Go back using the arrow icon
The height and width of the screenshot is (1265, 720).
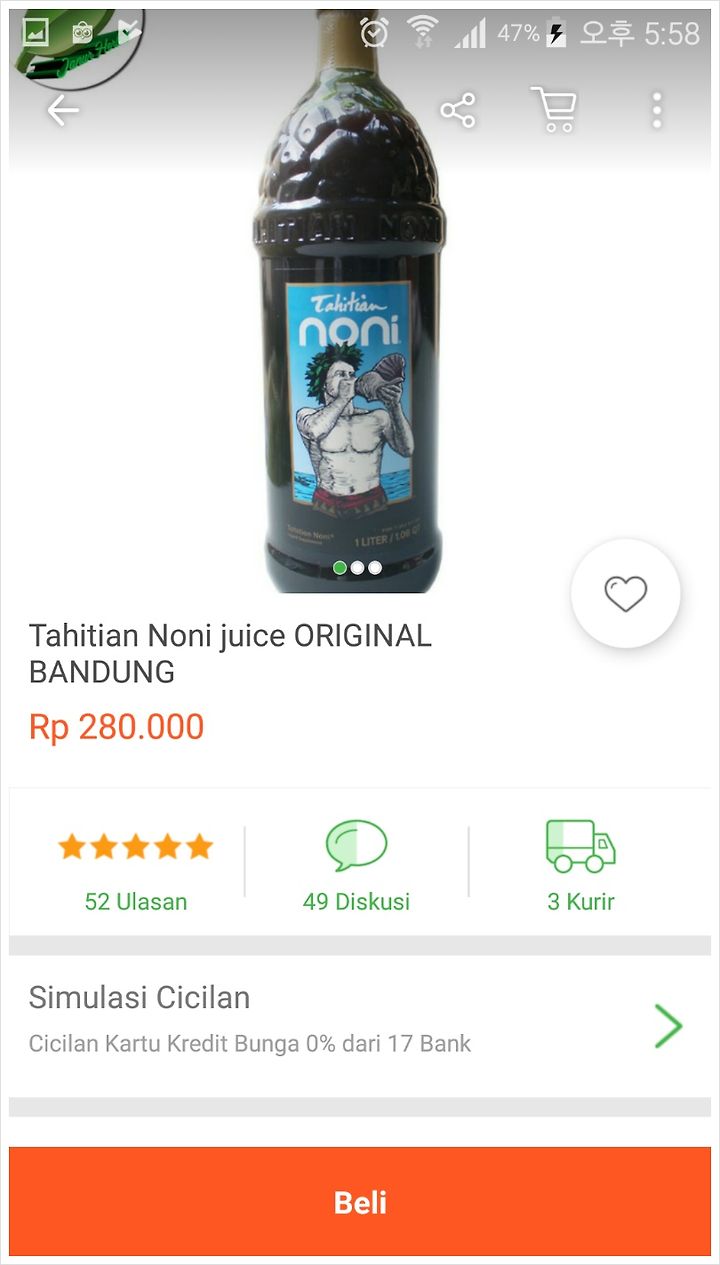(x=62, y=110)
